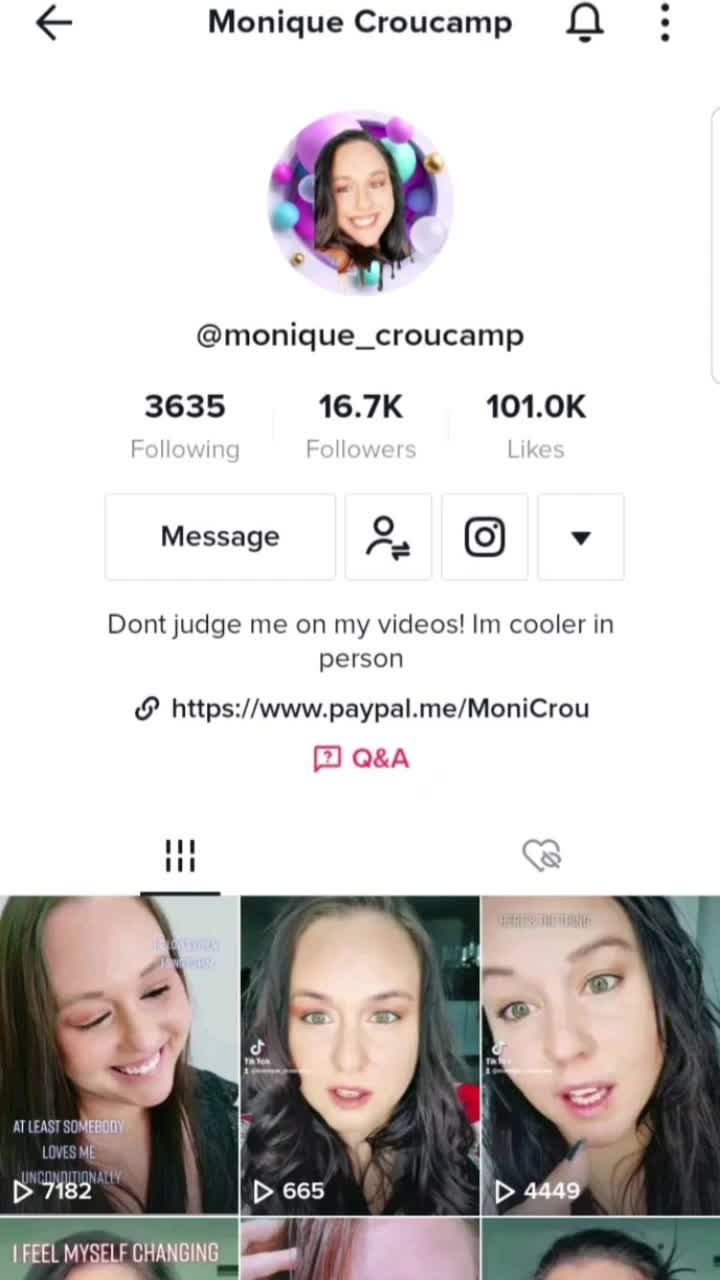Expand suggested accounts dropdown arrow
The height and width of the screenshot is (1280, 720).
pyautogui.click(x=581, y=537)
